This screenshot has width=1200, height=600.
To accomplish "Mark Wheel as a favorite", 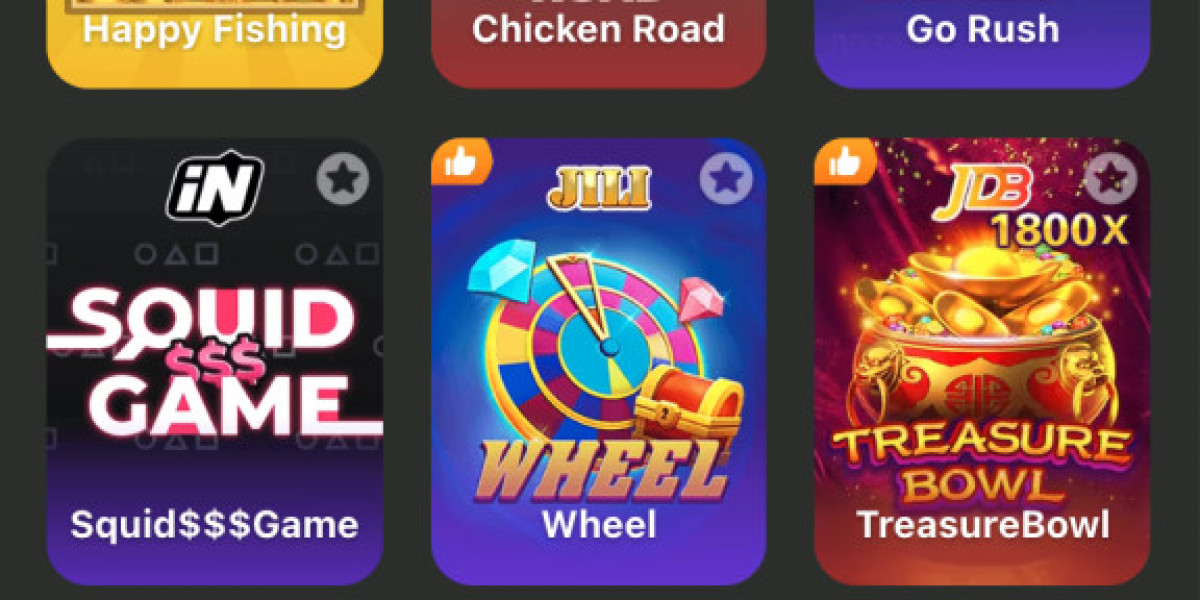I will point(726,180).
